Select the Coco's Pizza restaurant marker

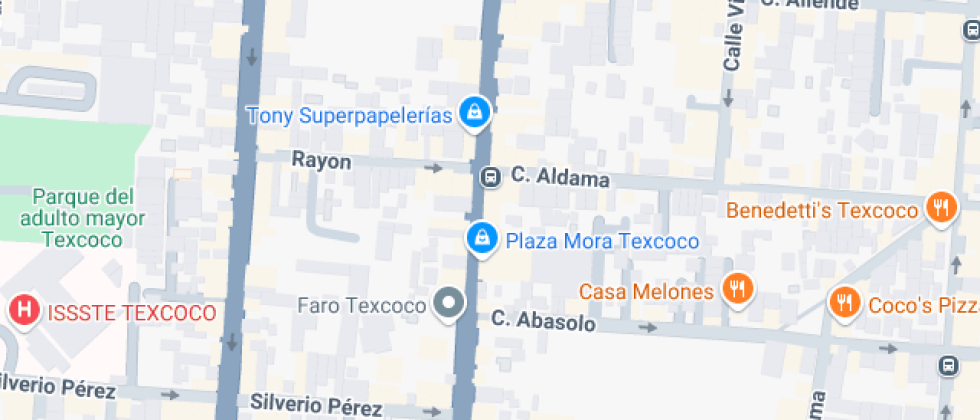(845, 301)
